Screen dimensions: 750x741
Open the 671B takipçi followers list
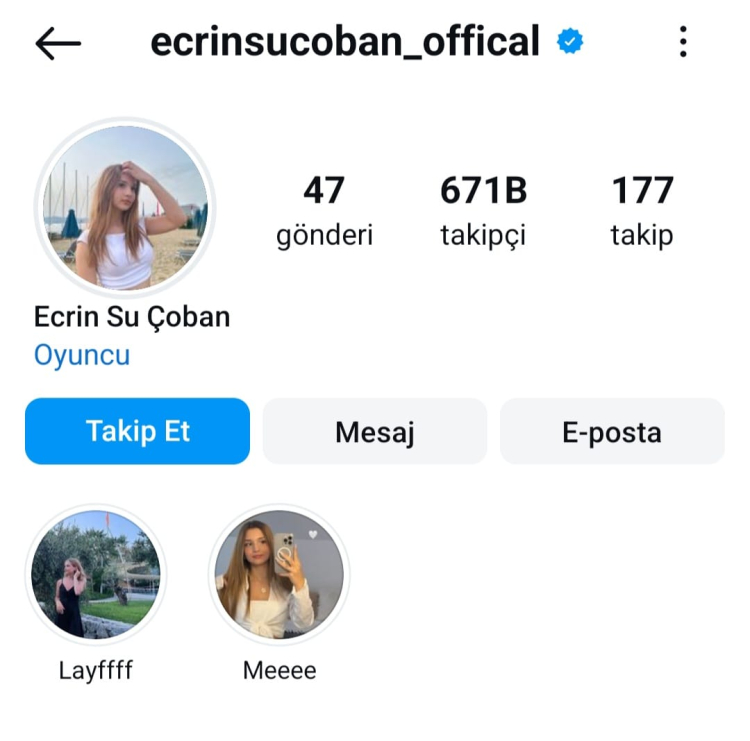(x=483, y=210)
